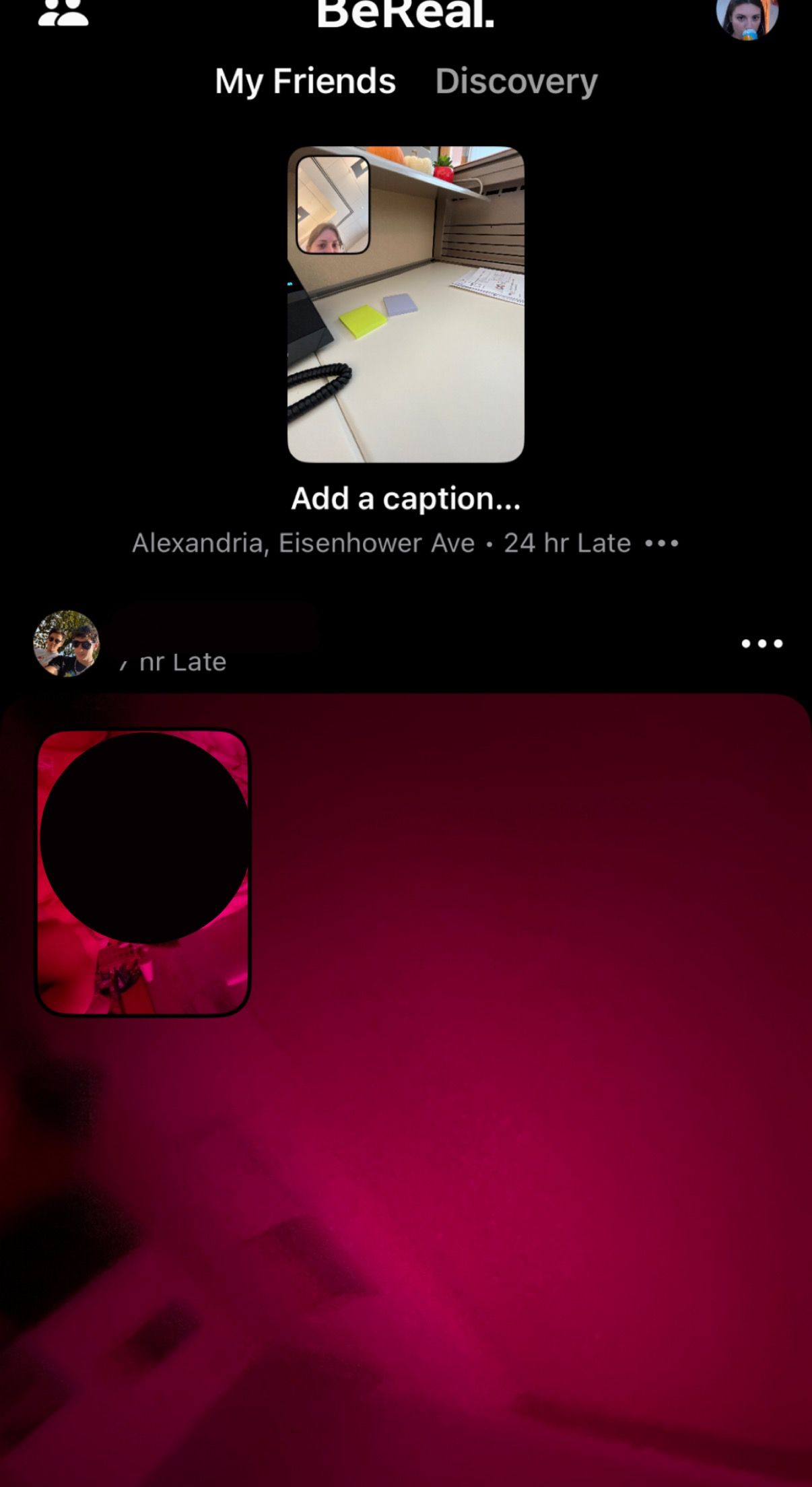Open the options dots beside 24 hr Late
The height and width of the screenshot is (1487, 812).
(661, 543)
